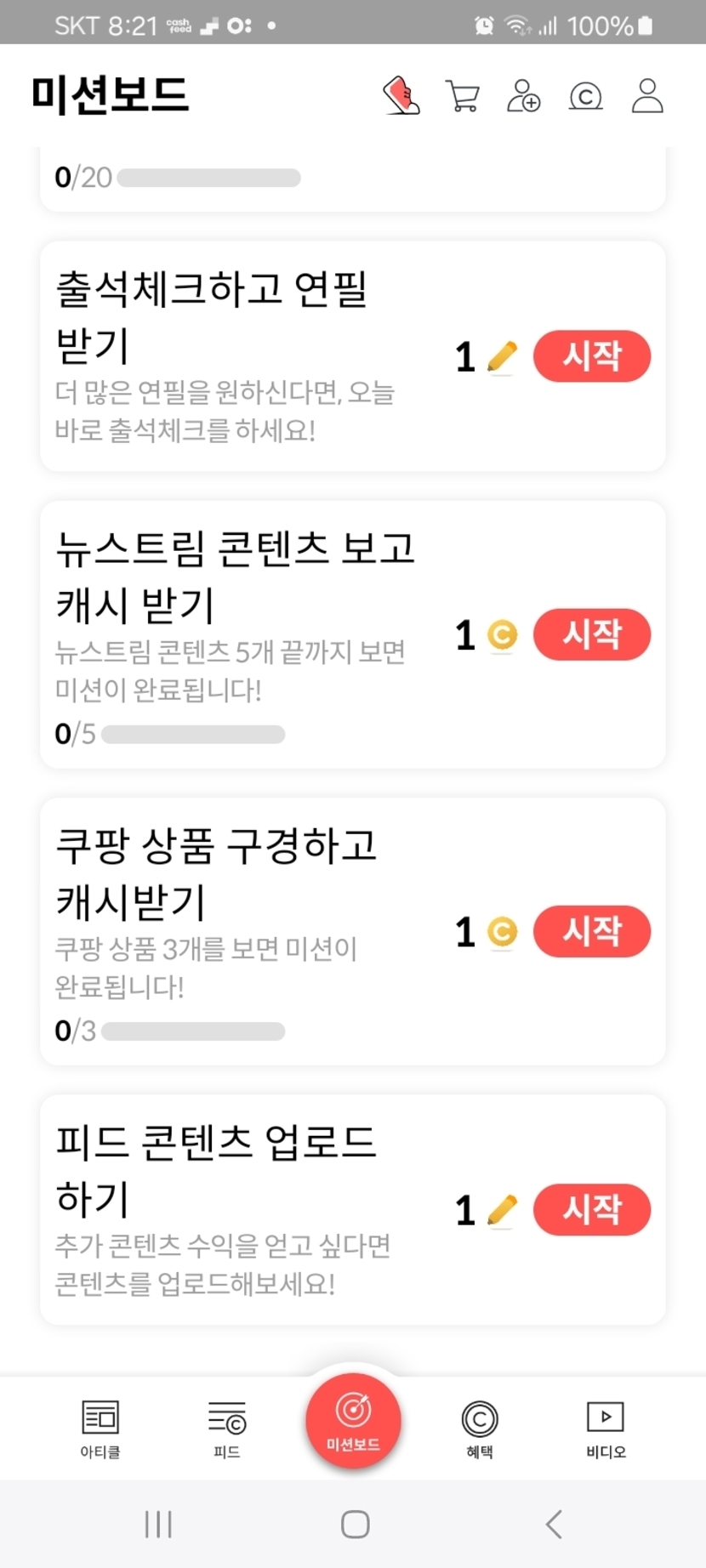
Task: Open the sneaker step icon
Action: click(x=401, y=96)
